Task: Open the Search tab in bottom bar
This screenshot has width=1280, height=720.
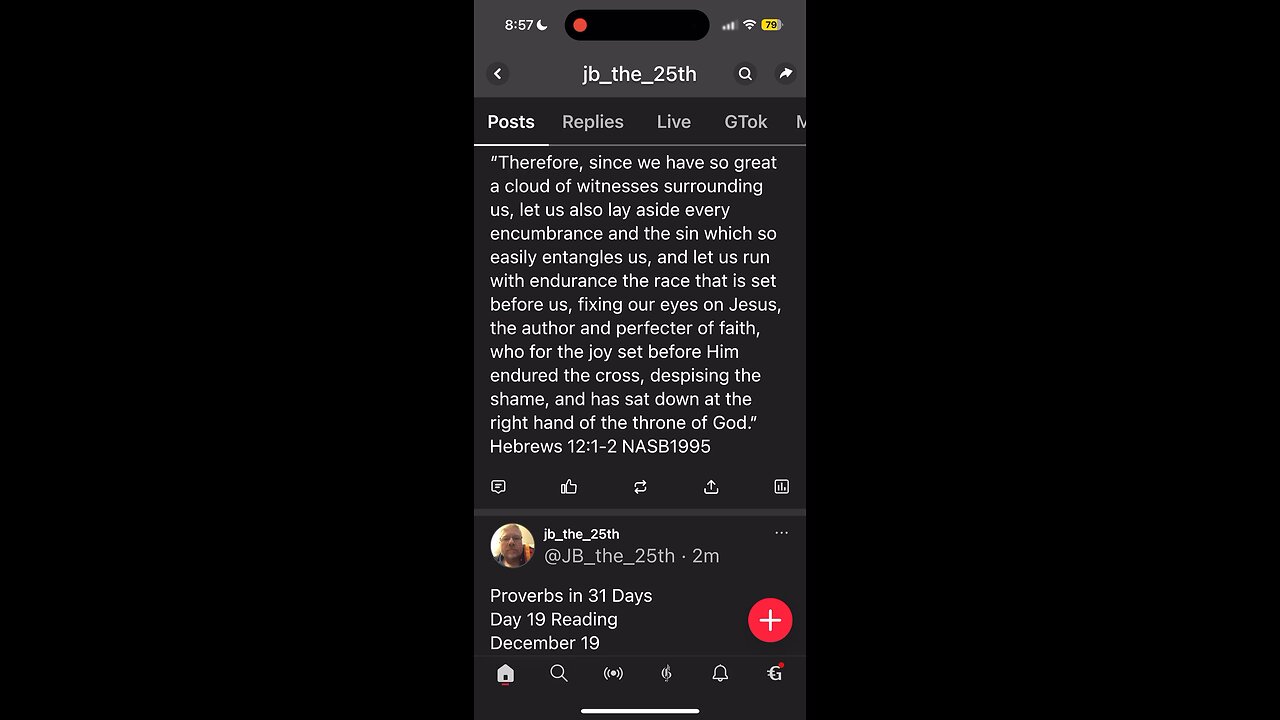Action: tap(559, 674)
